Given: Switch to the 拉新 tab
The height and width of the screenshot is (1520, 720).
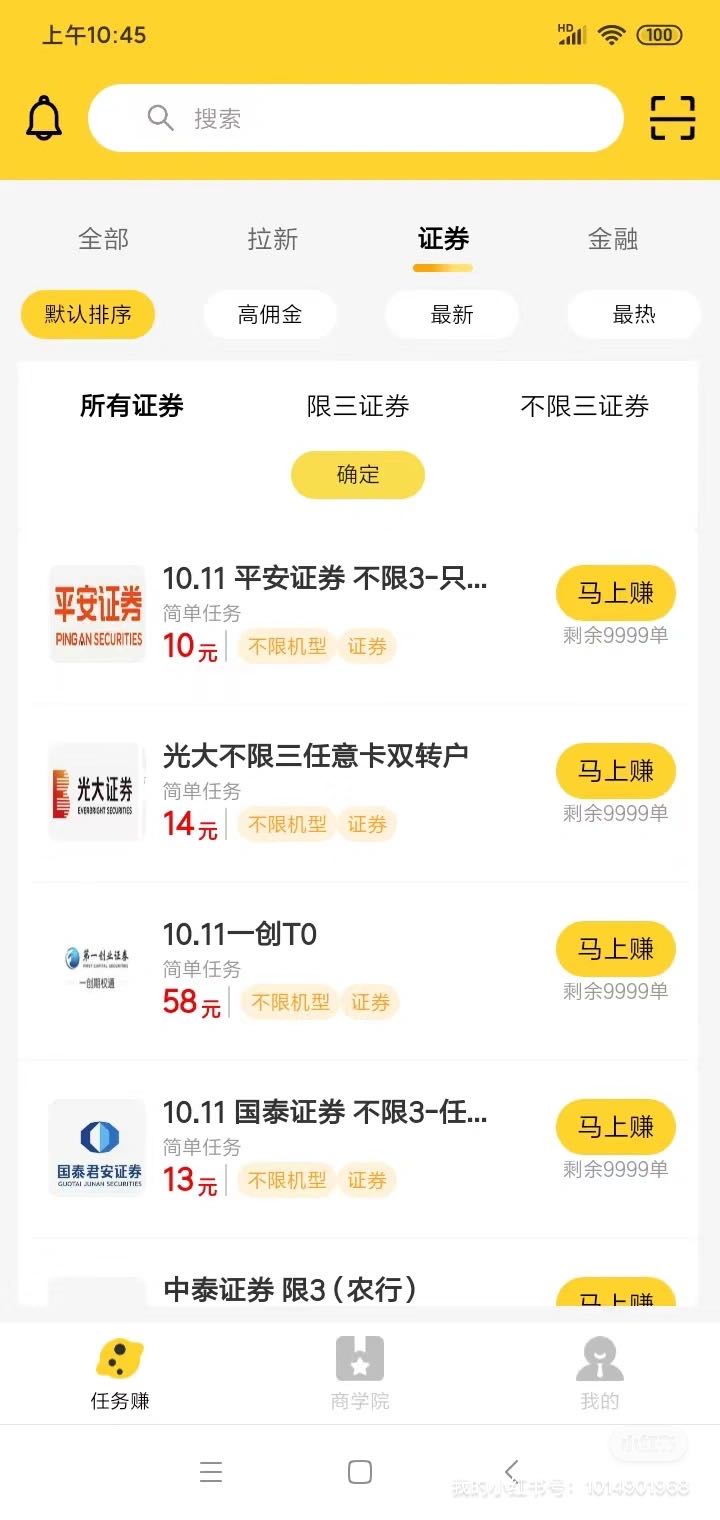Looking at the screenshot, I should point(273,239).
